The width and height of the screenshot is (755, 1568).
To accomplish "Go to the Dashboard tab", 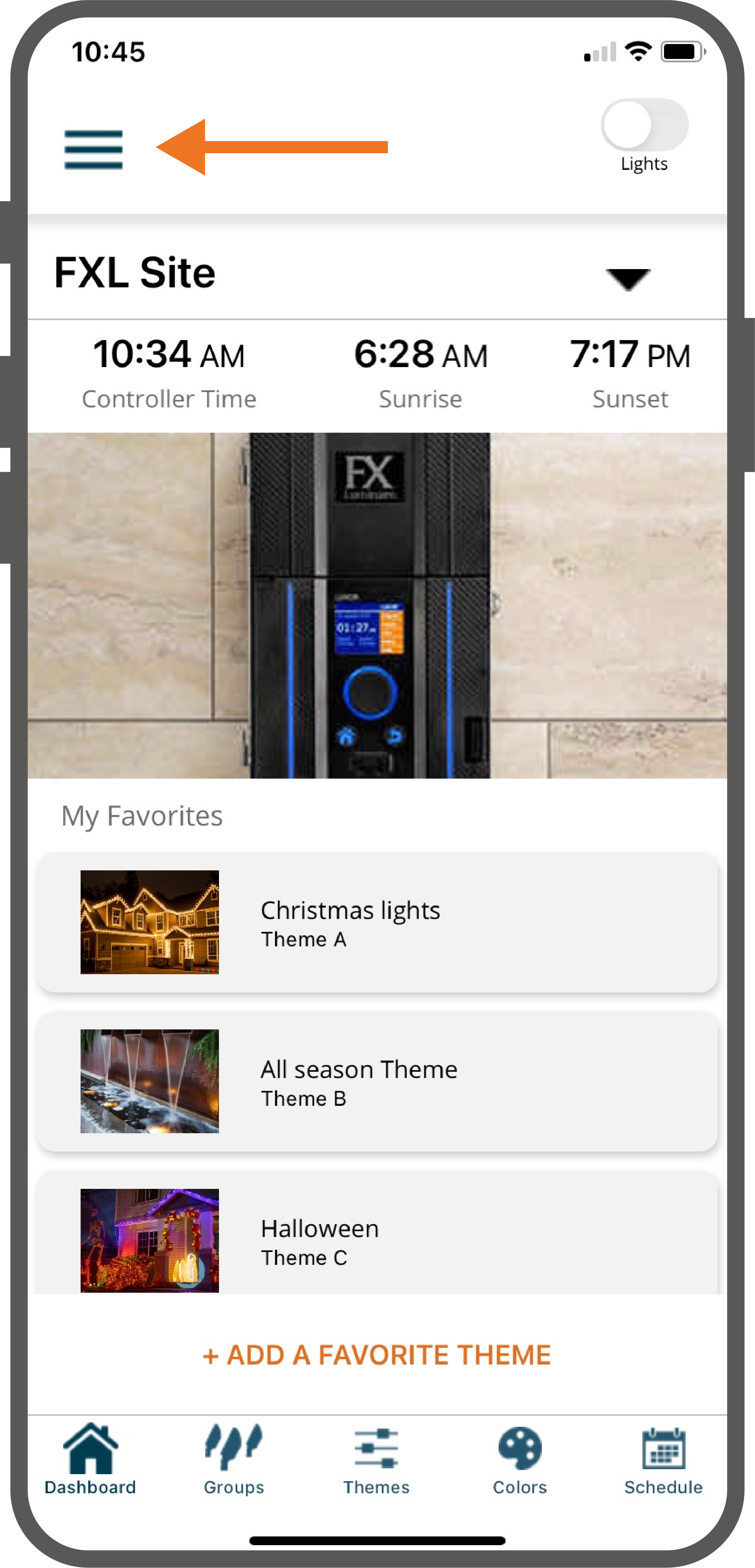I will (x=90, y=1458).
